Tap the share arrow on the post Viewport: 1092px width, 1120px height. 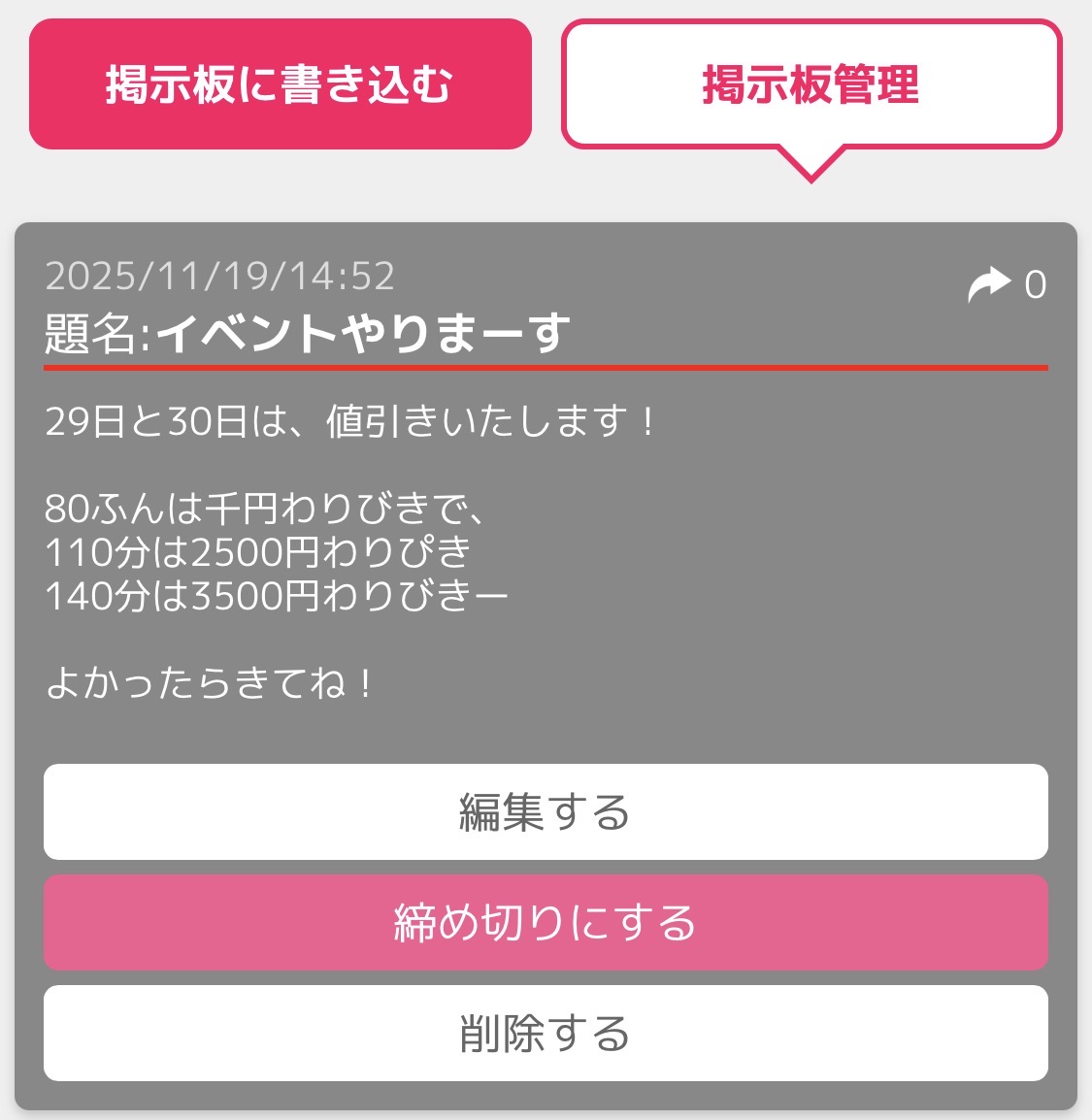989,284
